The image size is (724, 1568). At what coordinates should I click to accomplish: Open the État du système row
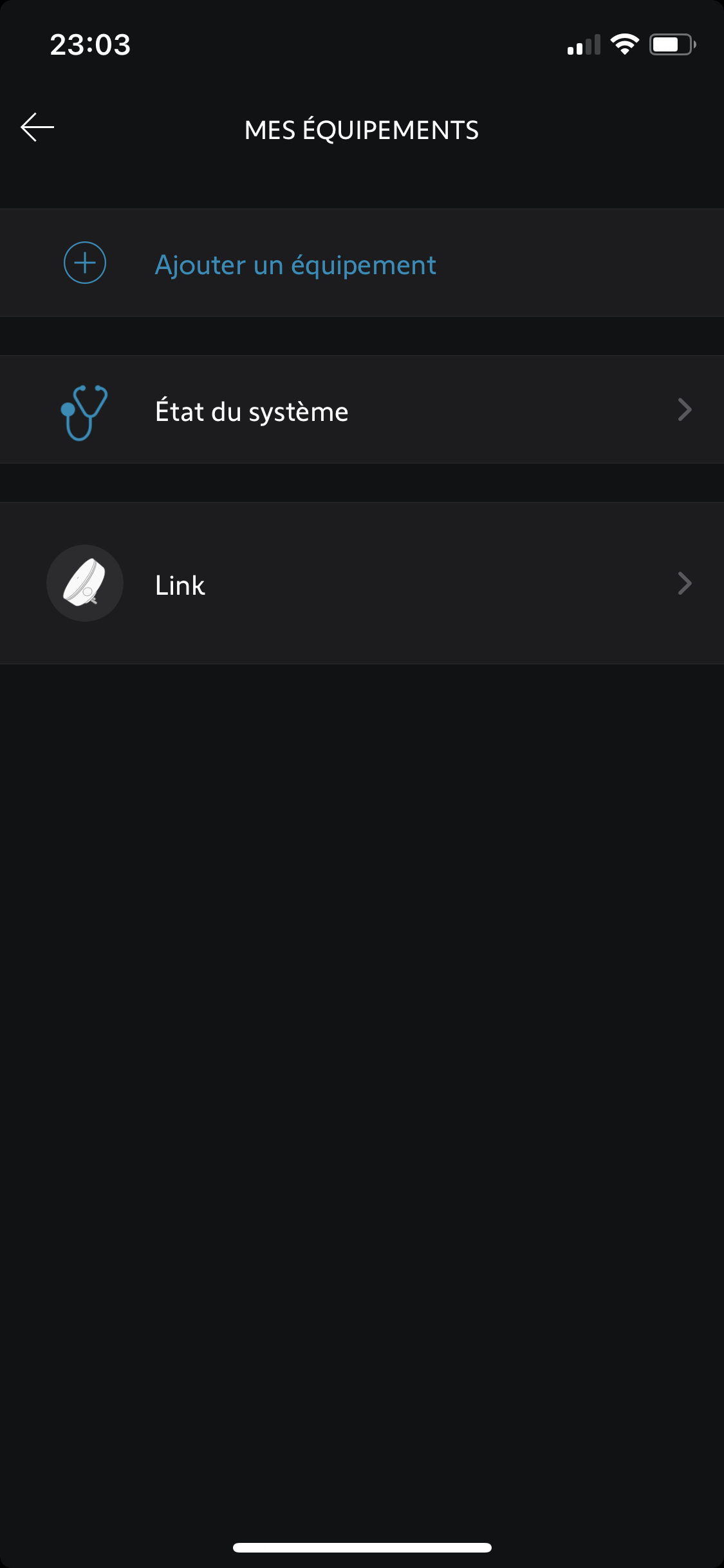(x=362, y=409)
